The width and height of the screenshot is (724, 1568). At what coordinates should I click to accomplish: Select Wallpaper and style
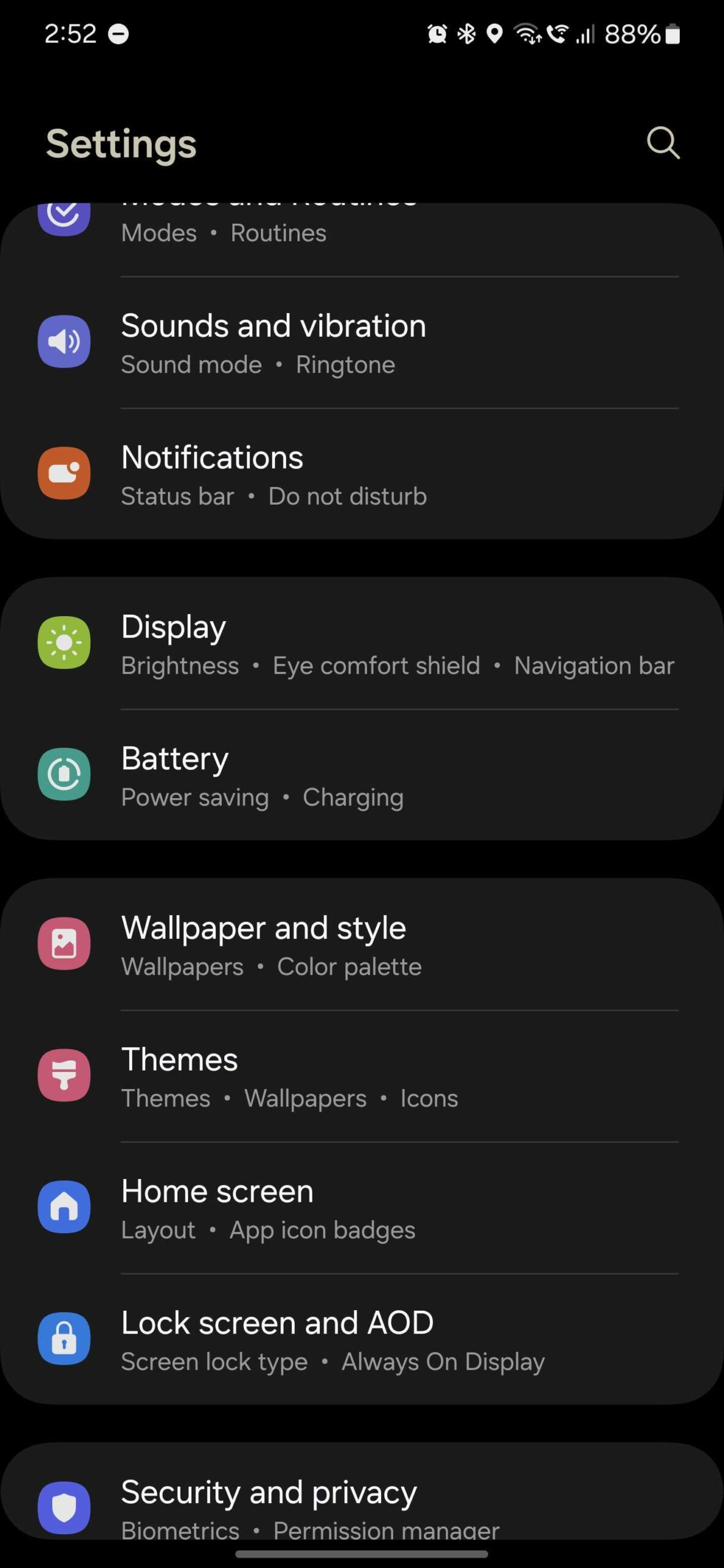click(361, 944)
